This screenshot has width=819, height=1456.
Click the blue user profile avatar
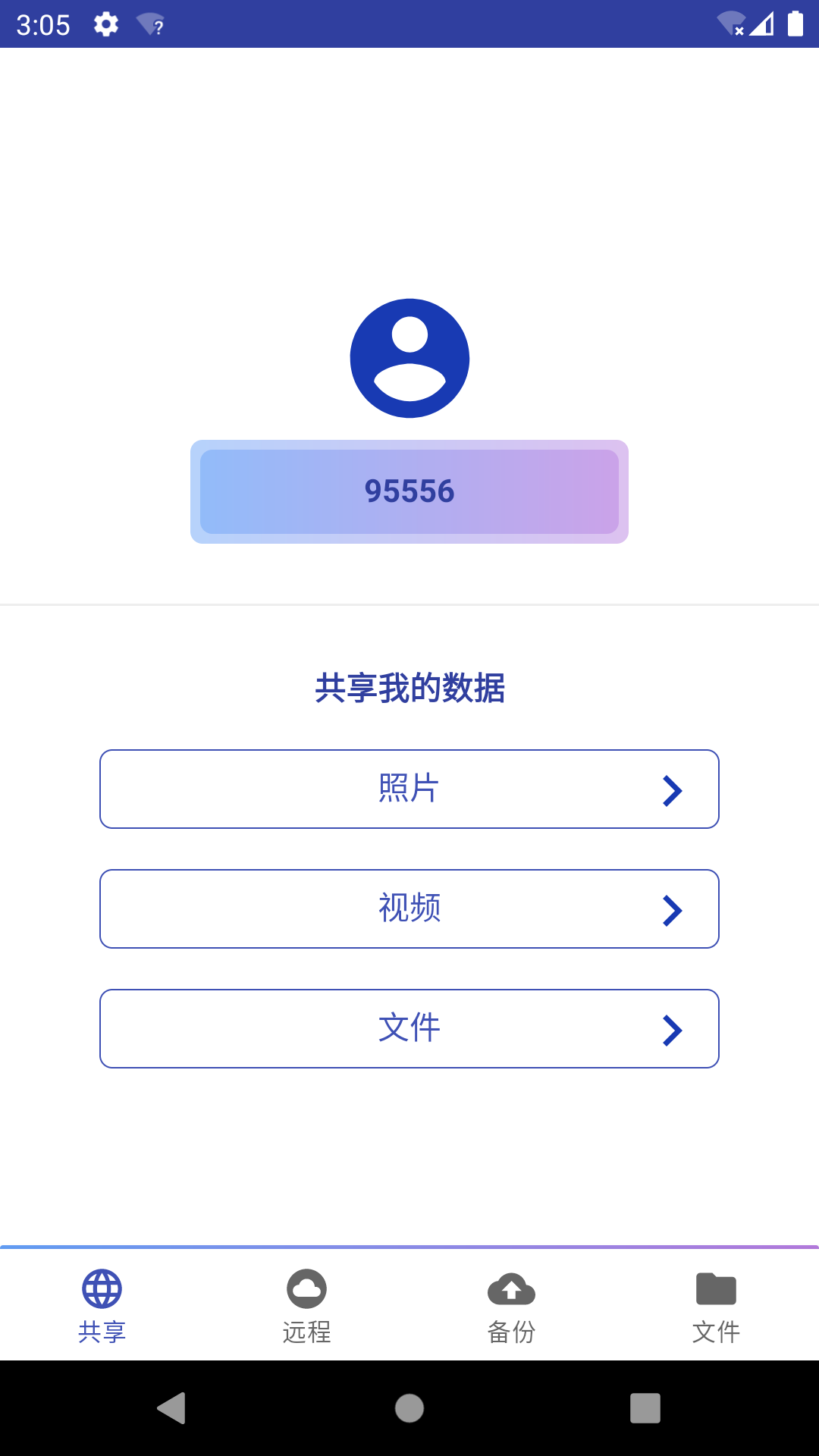[409, 358]
